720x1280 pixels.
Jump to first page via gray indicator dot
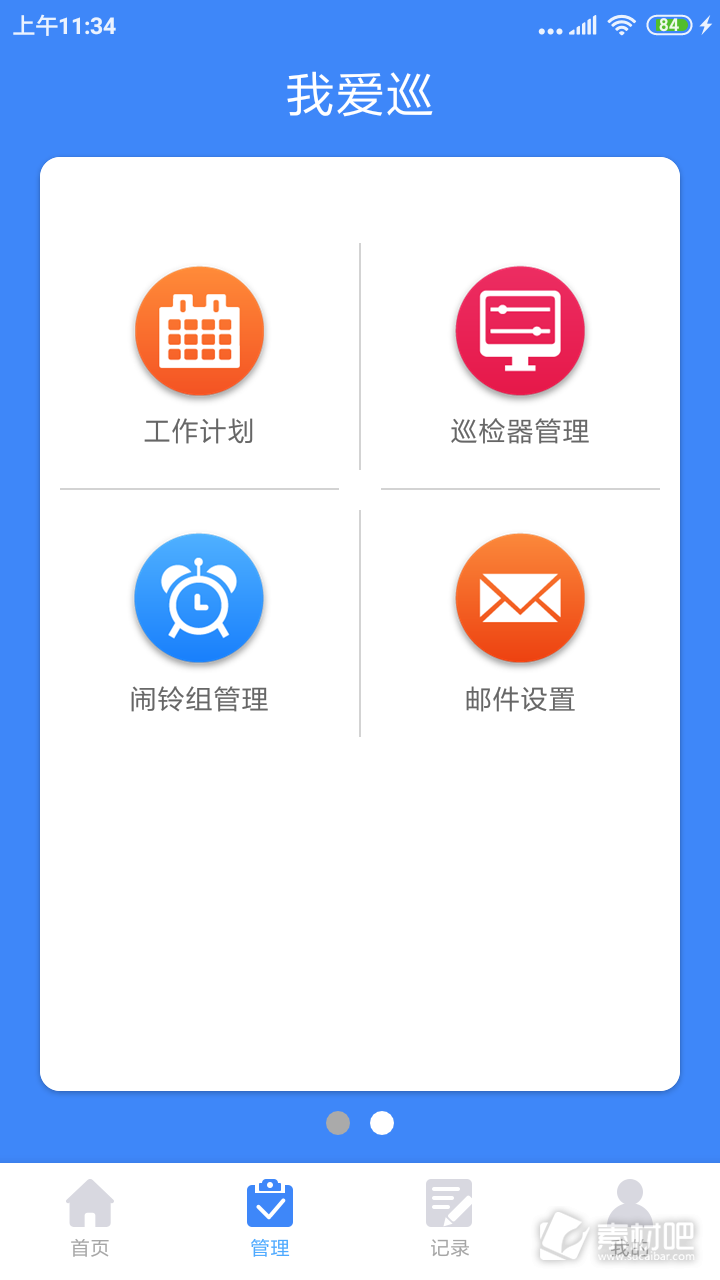click(x=338, y=1123)
